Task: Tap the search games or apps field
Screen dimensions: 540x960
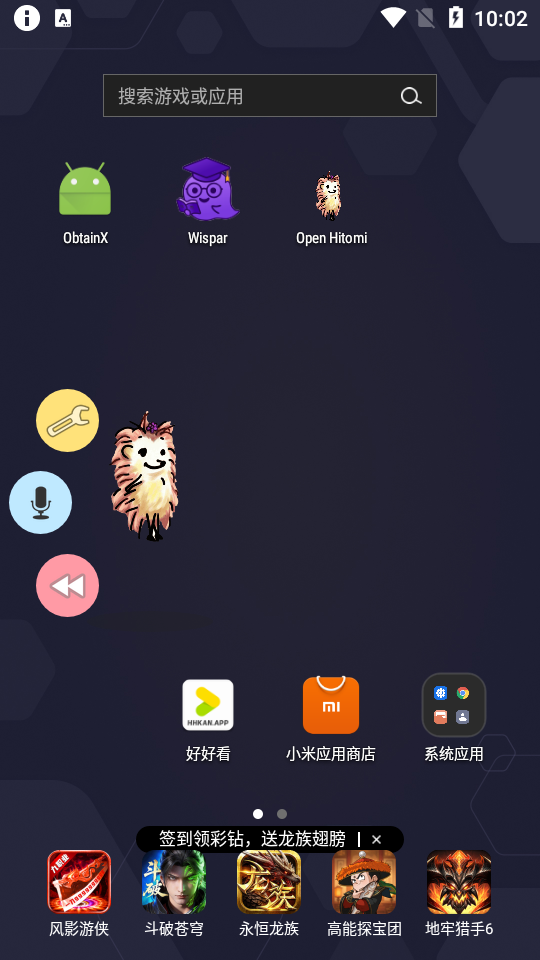Action: 269,96
